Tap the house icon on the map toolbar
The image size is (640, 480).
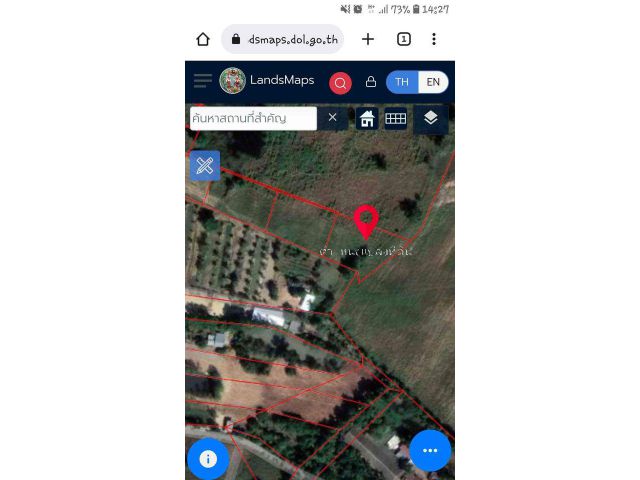pos(367,119)
